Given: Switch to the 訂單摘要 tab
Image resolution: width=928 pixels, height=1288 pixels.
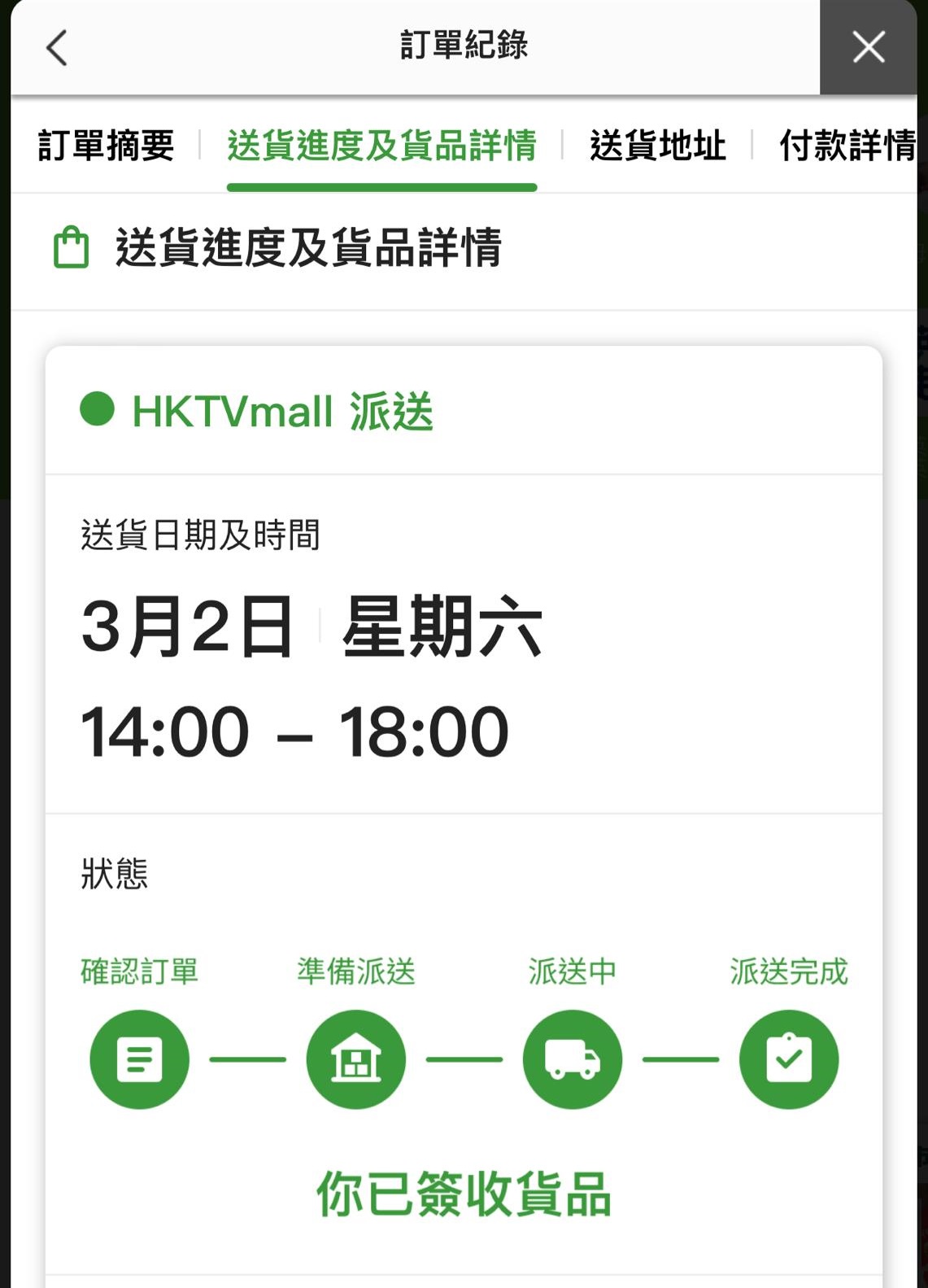Looking at the screenshot, I should click(107, 146).
